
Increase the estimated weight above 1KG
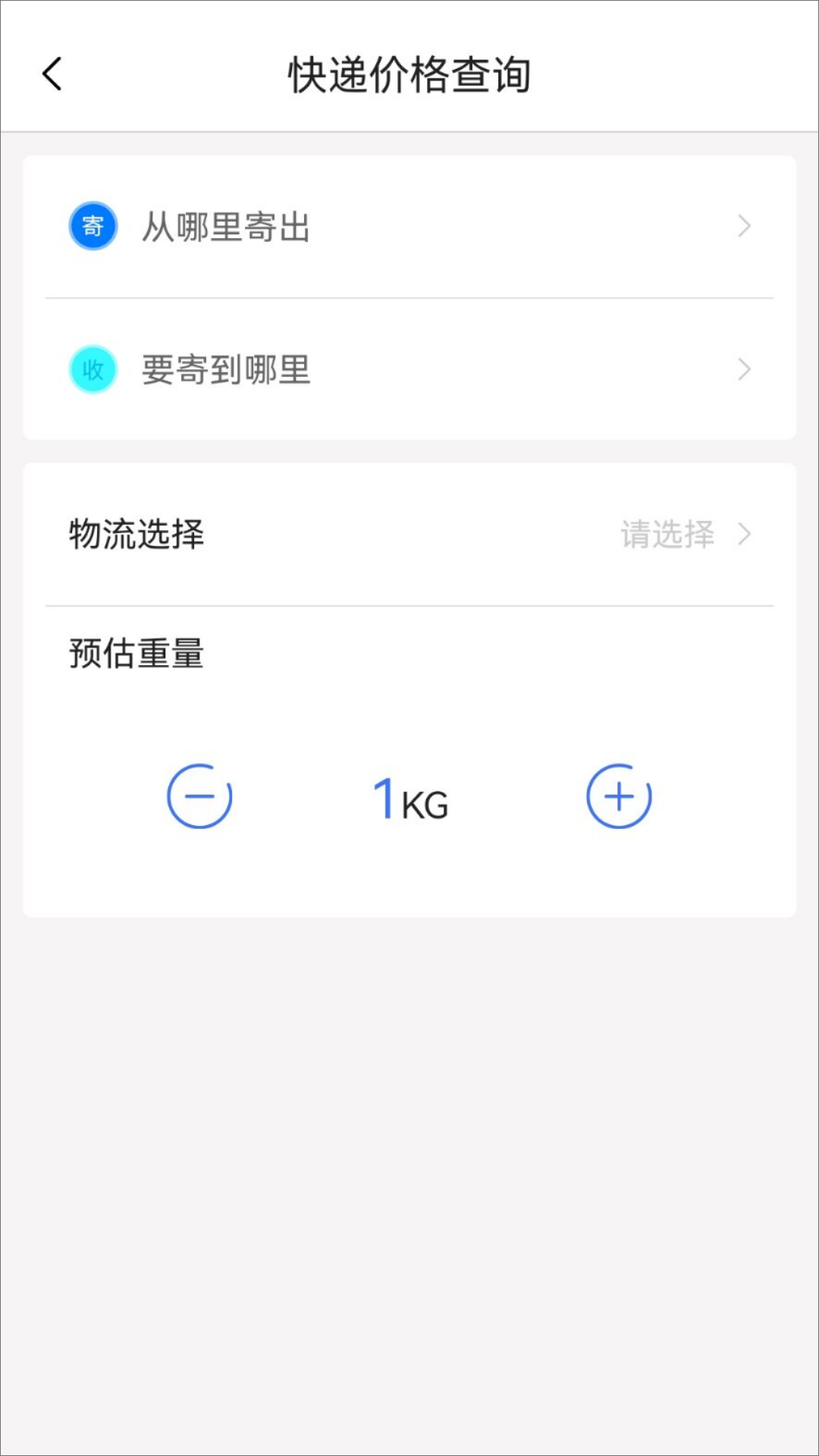(620, 797)
